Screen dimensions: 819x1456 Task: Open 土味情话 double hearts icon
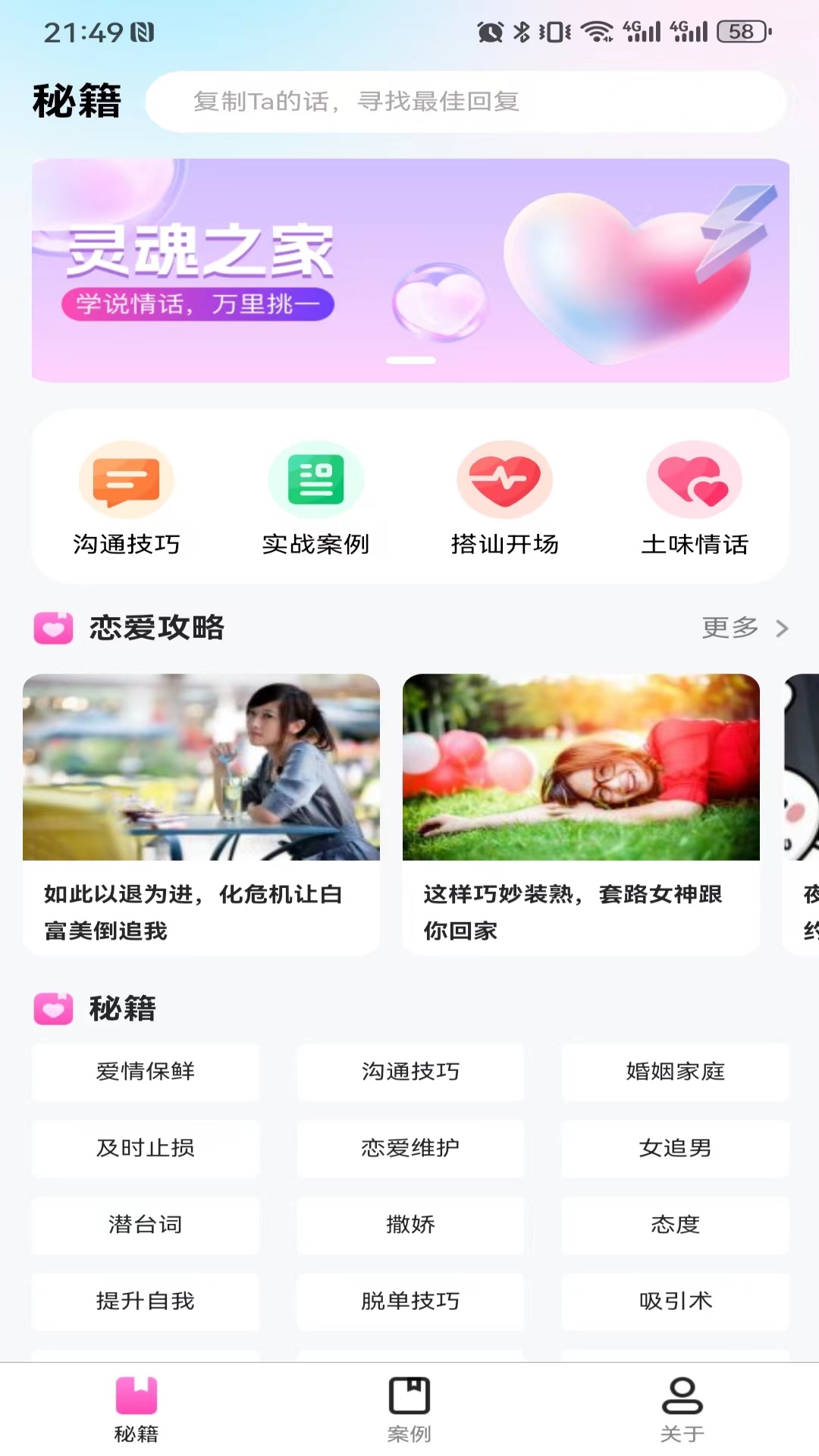pos(692,480)
